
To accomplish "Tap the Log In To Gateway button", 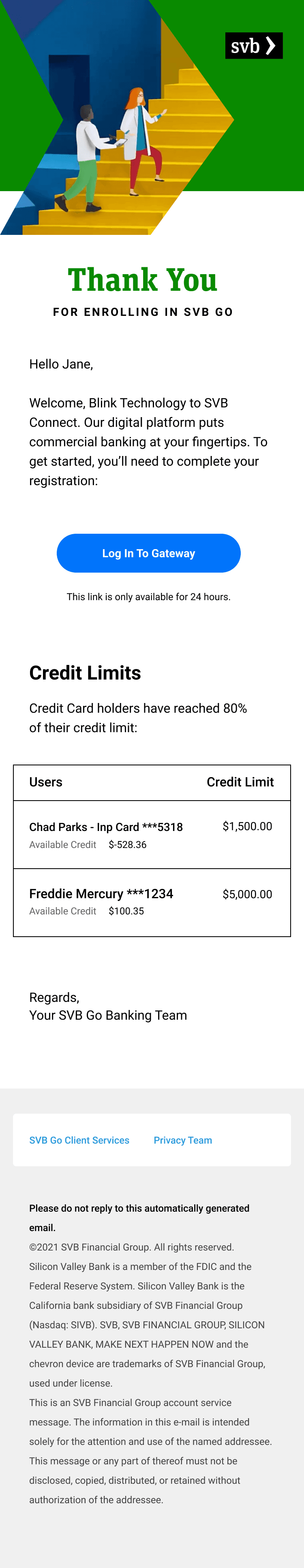I will point(149,553).
